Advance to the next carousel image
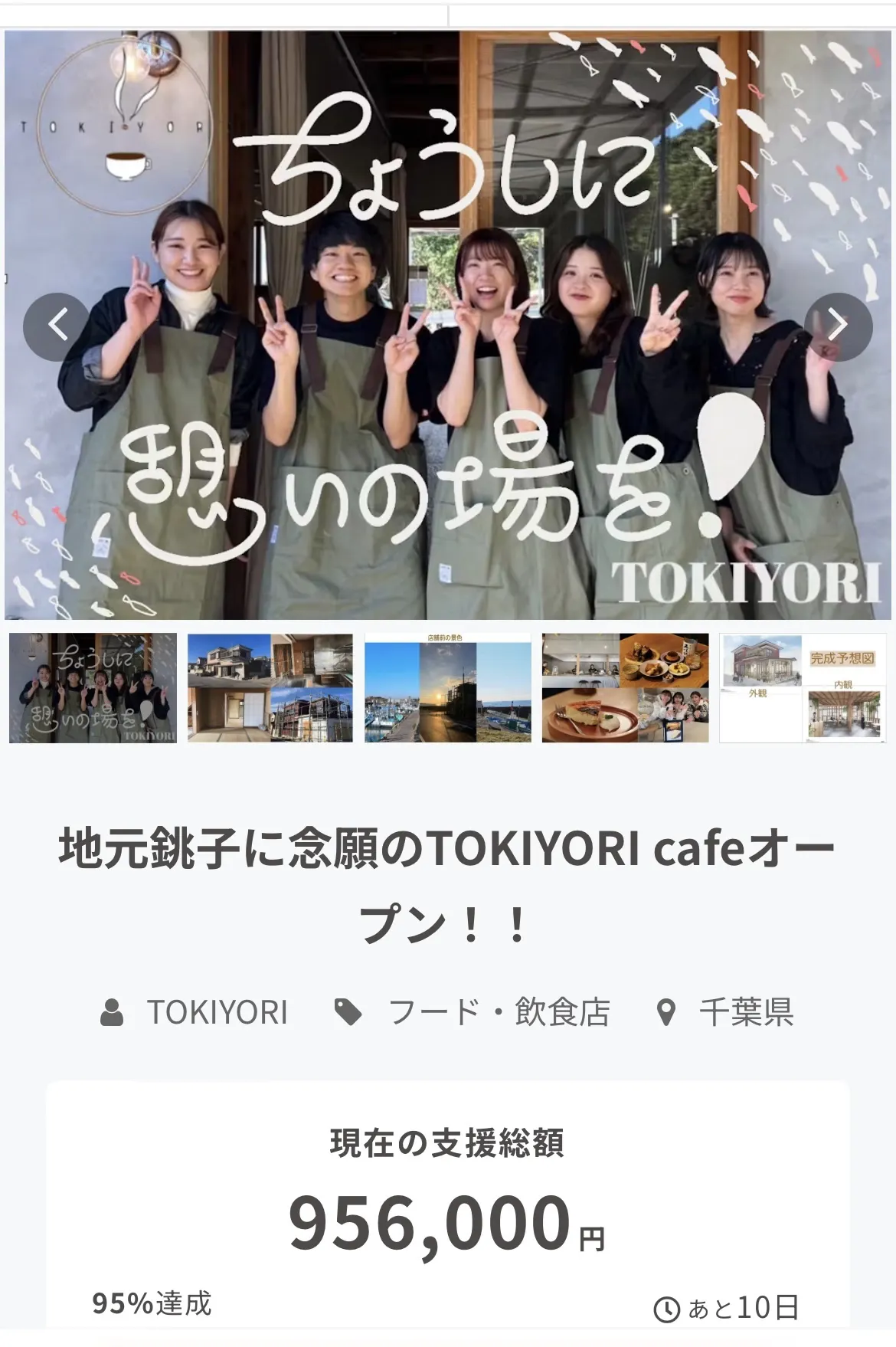 click(838, 327)
